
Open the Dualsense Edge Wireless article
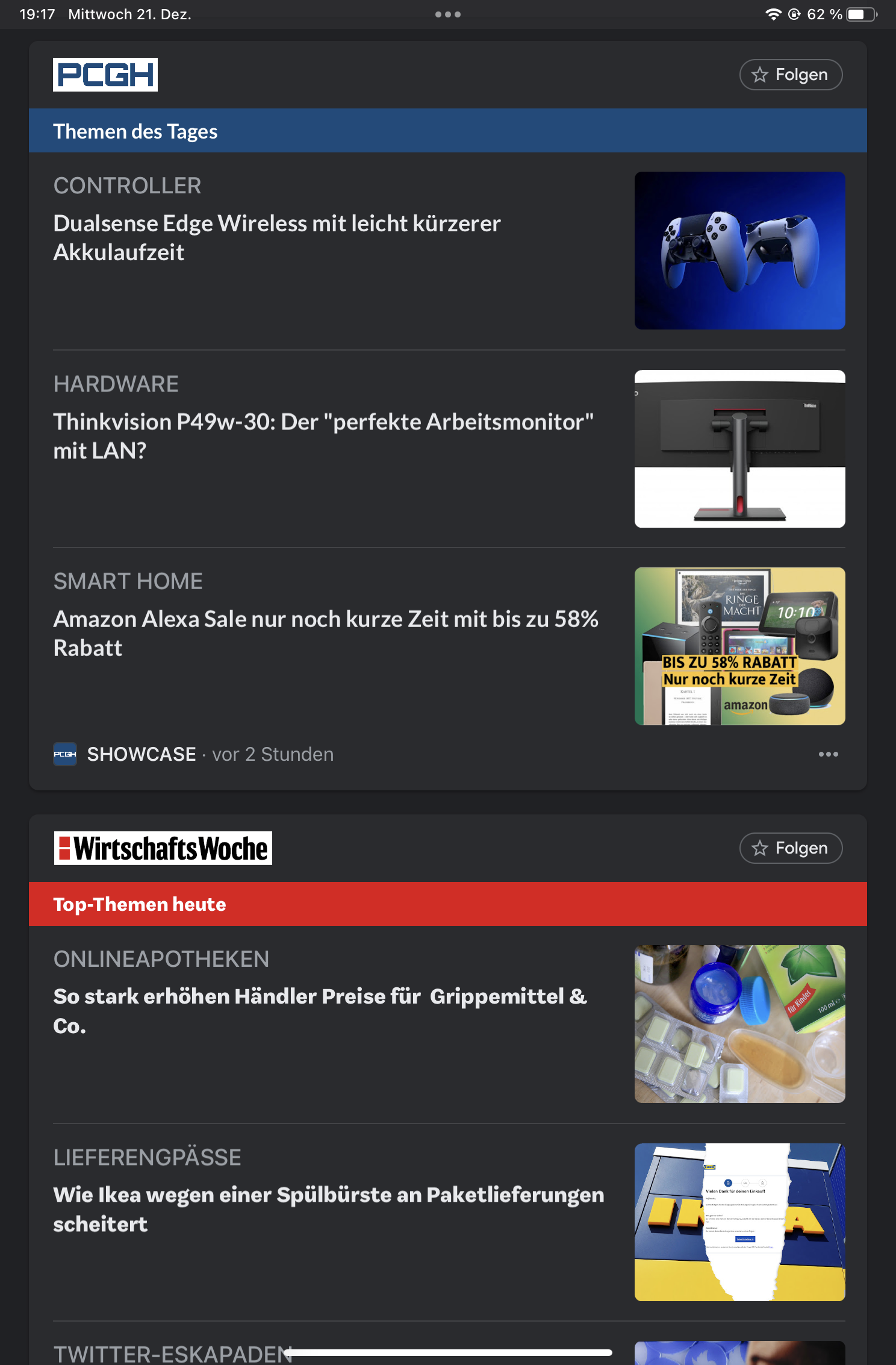click(277, 237)
